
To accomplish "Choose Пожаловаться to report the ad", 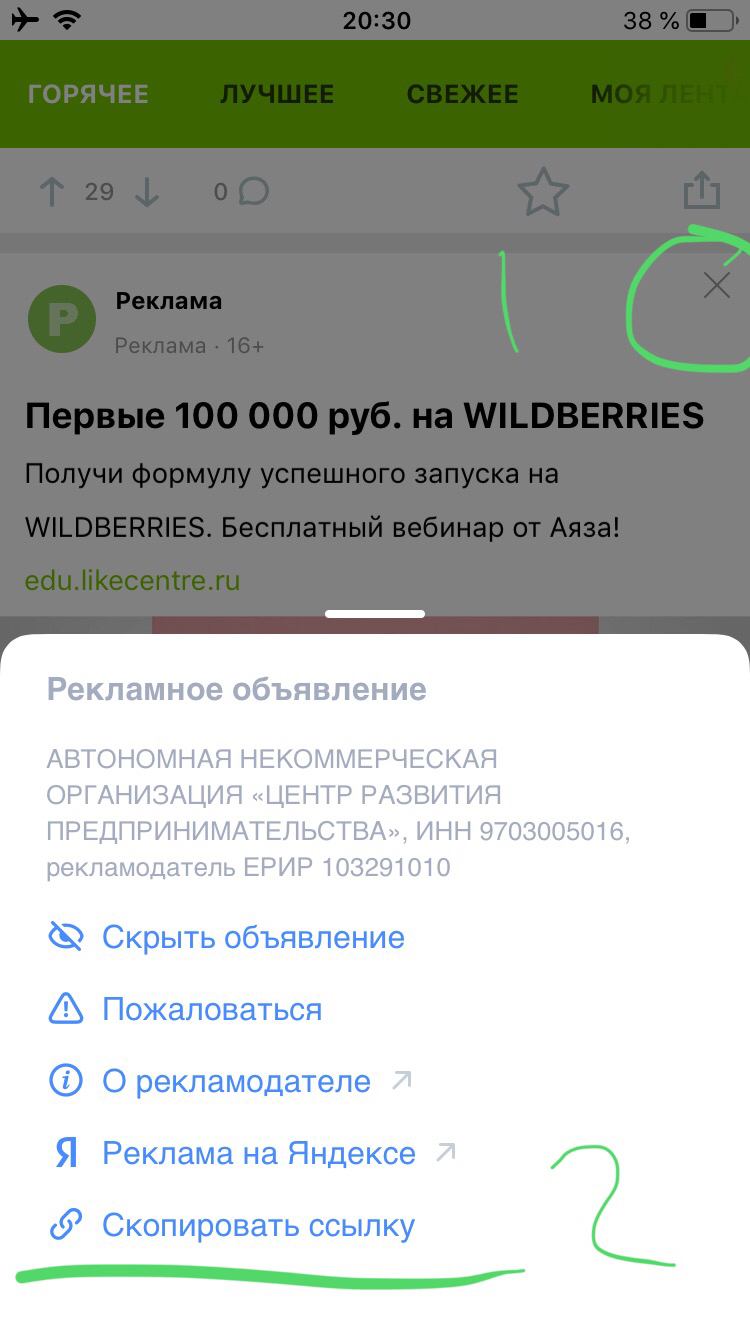I will tap(211, 1010).
